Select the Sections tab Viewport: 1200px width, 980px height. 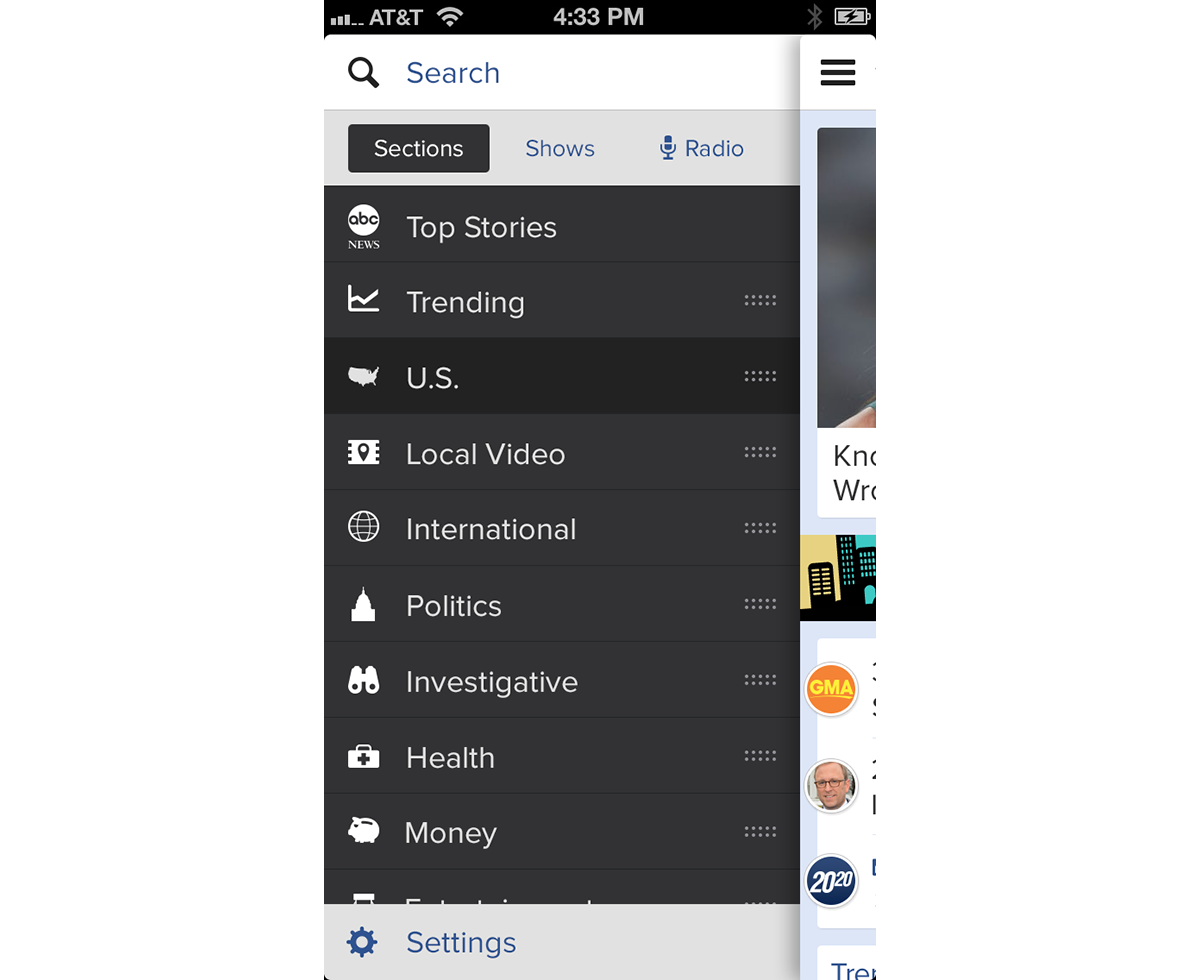tap(418, 149)
